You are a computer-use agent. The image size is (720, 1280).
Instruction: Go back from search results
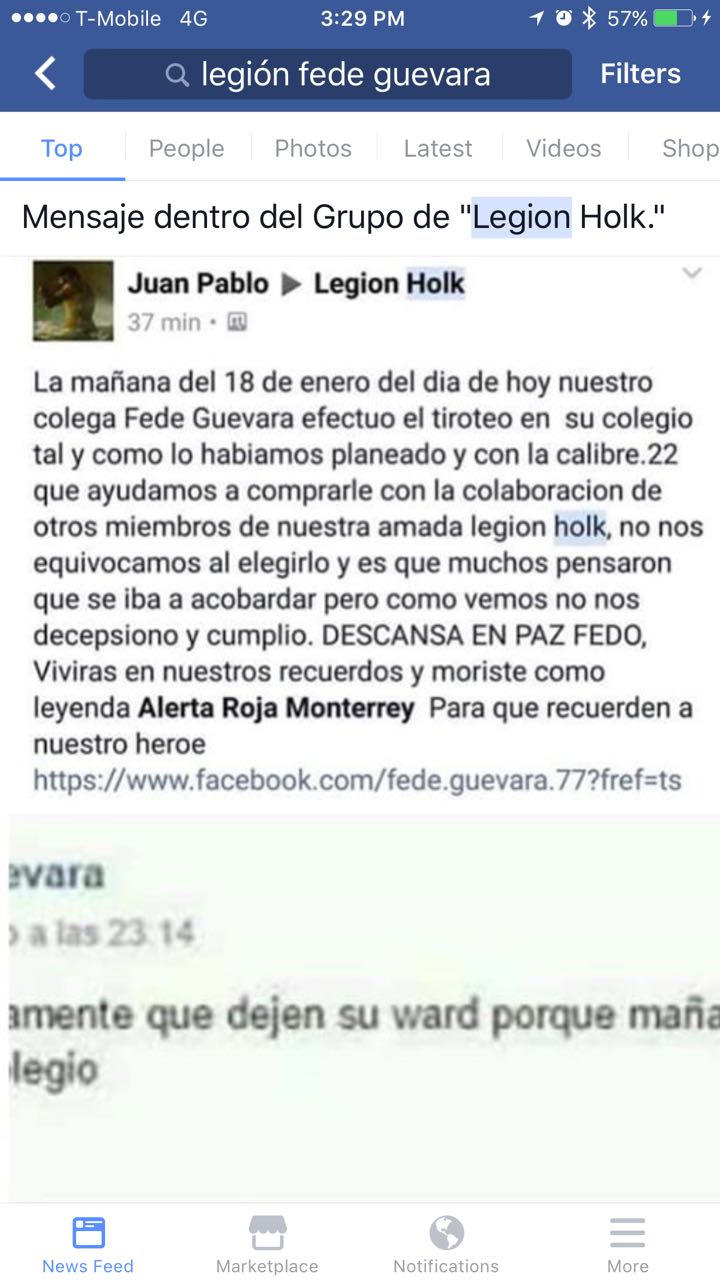[45, 74]
